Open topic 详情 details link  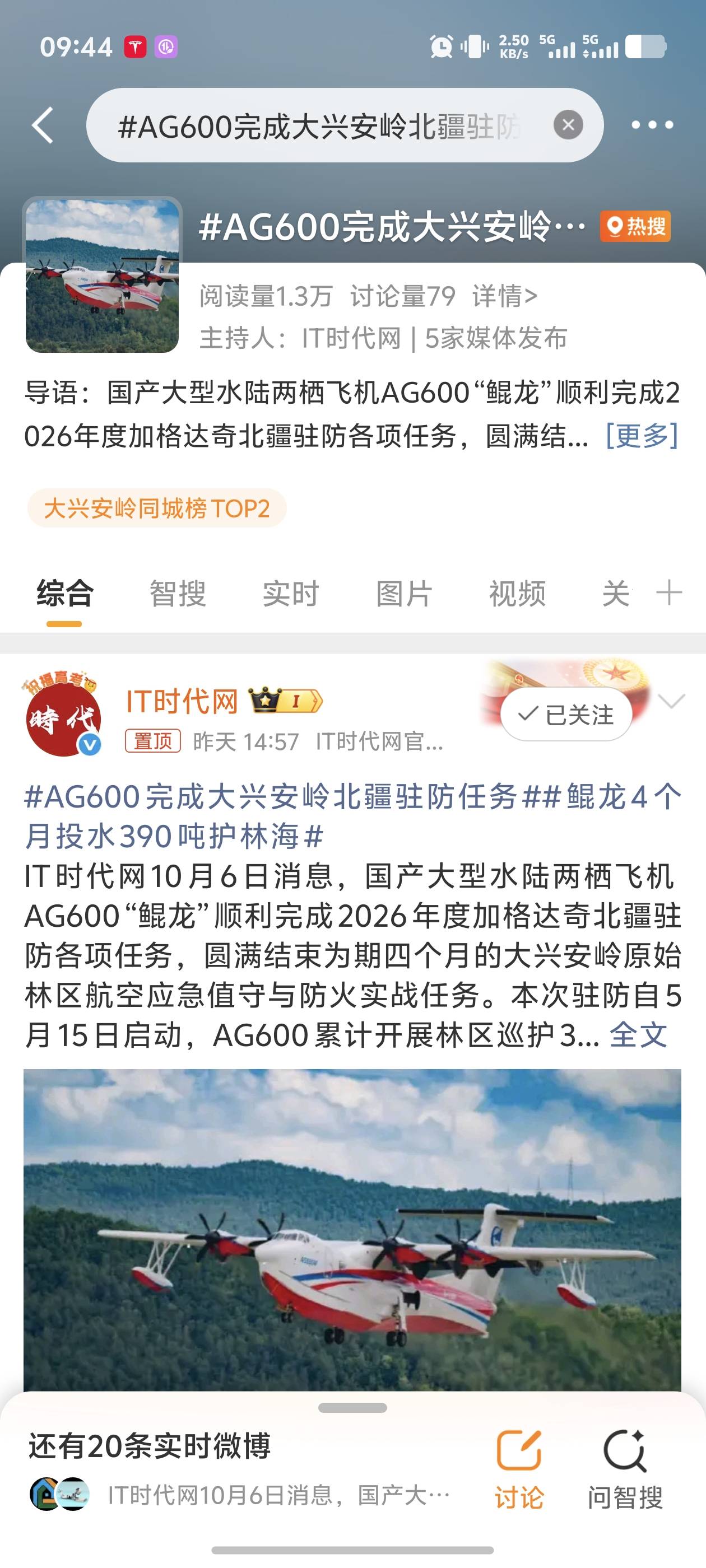click(x=505, y=296)
